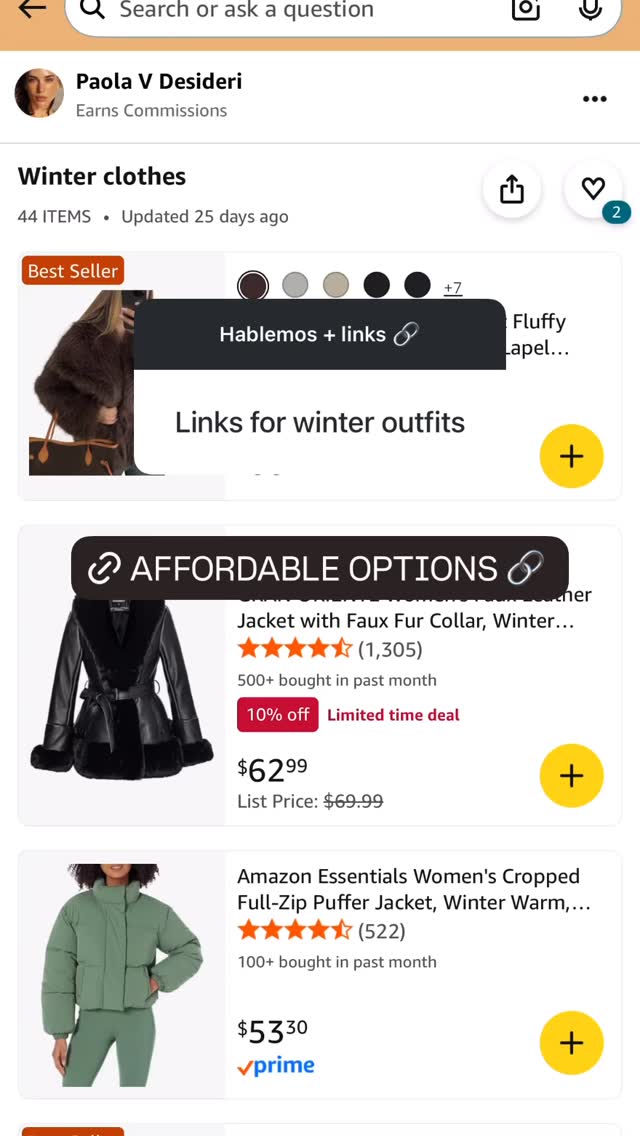
Task: Like the Winter clothes list
Action: point(593,189)
